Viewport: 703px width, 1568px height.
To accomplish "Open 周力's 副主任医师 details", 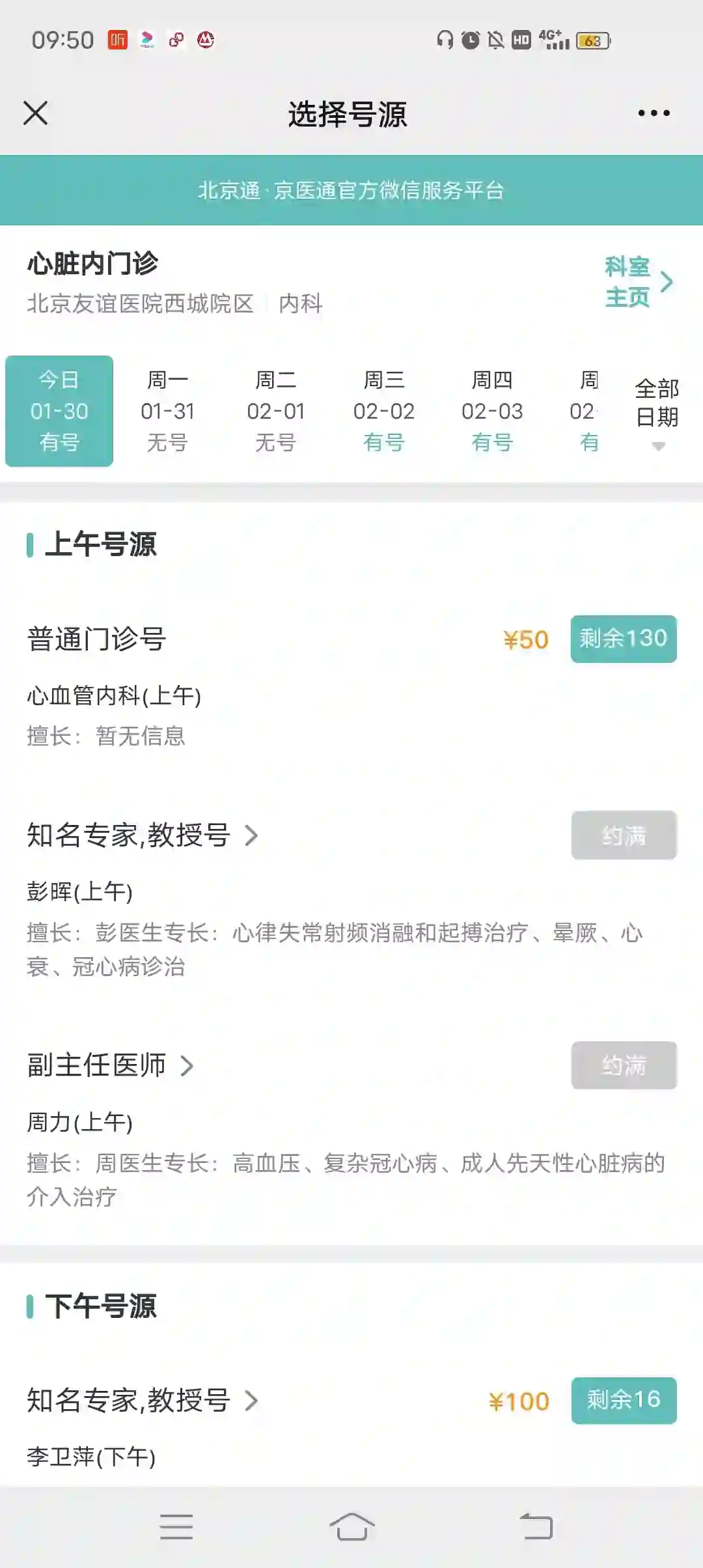I will coord(111,1065).
